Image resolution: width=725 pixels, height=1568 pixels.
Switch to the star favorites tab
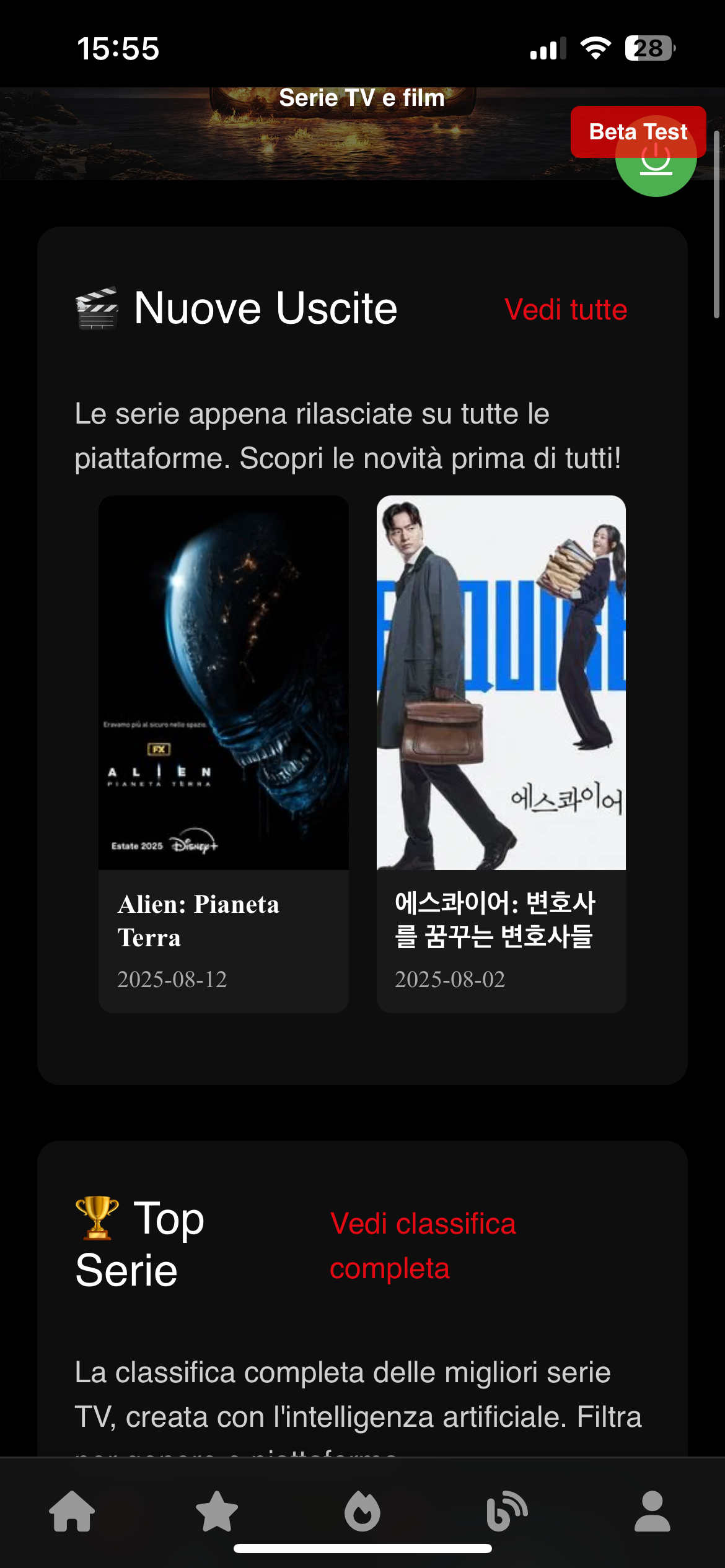tap(217, 1511)
